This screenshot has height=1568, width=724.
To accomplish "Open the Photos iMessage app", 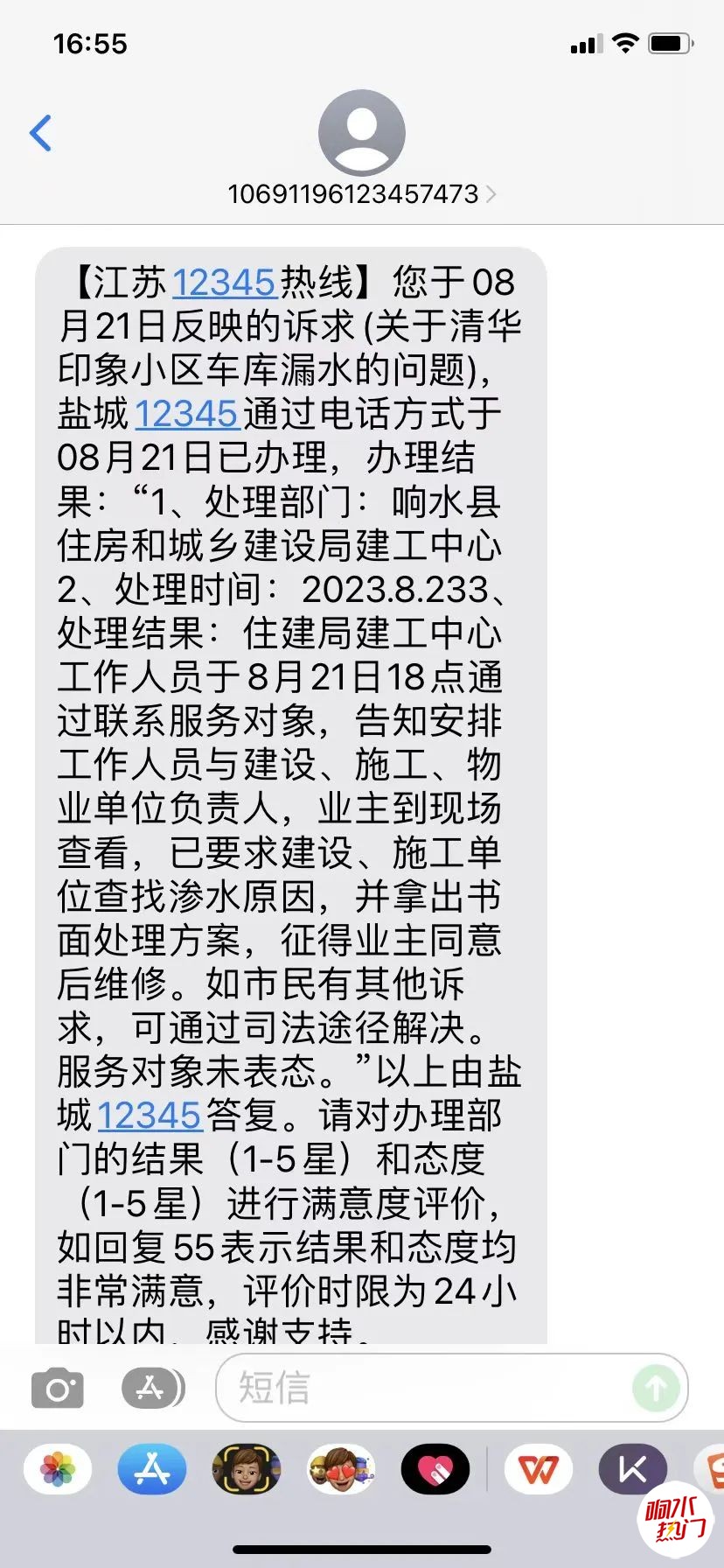I will [58, 1469].
